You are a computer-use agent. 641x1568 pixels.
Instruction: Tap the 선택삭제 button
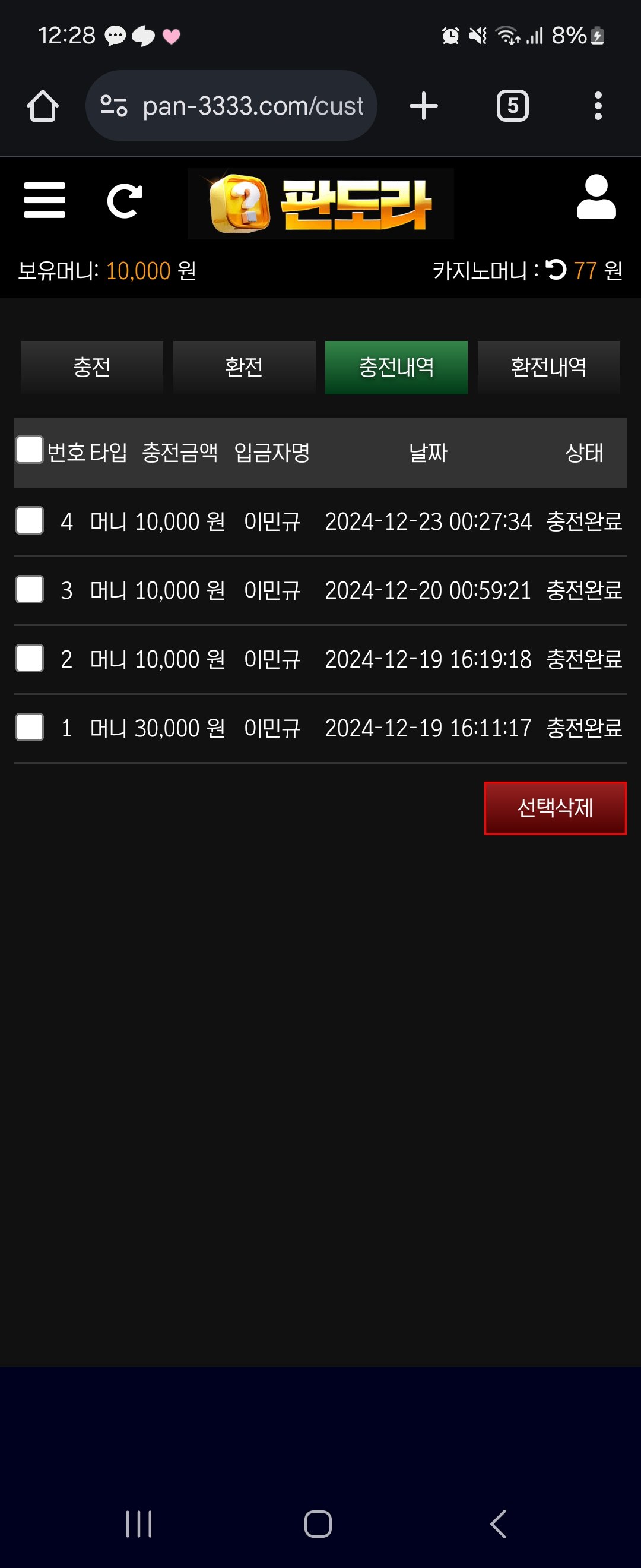[x=554, y=808]
